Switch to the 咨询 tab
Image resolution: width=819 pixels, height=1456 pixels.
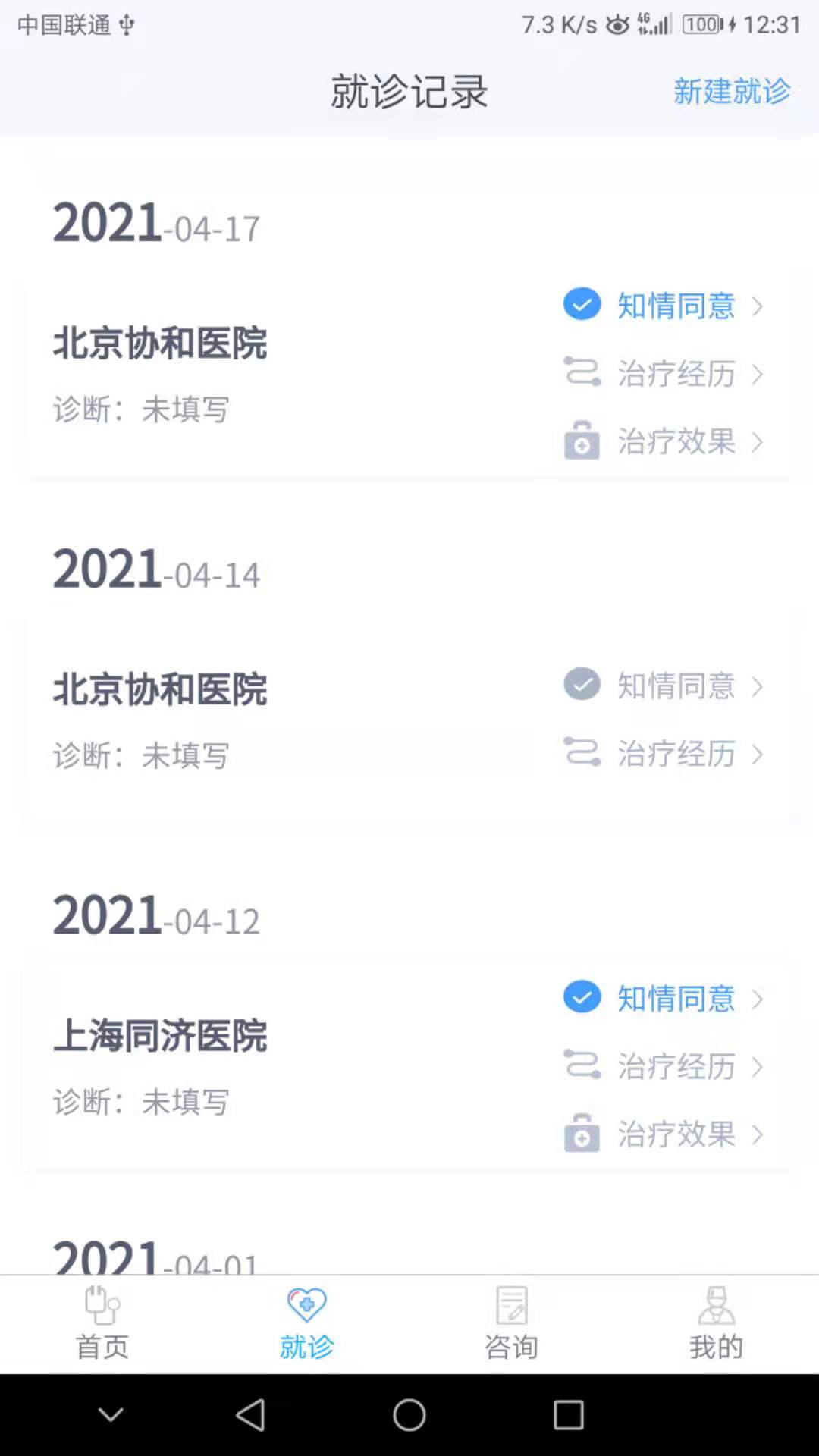pyautogui.click(x=511, y=1324)
